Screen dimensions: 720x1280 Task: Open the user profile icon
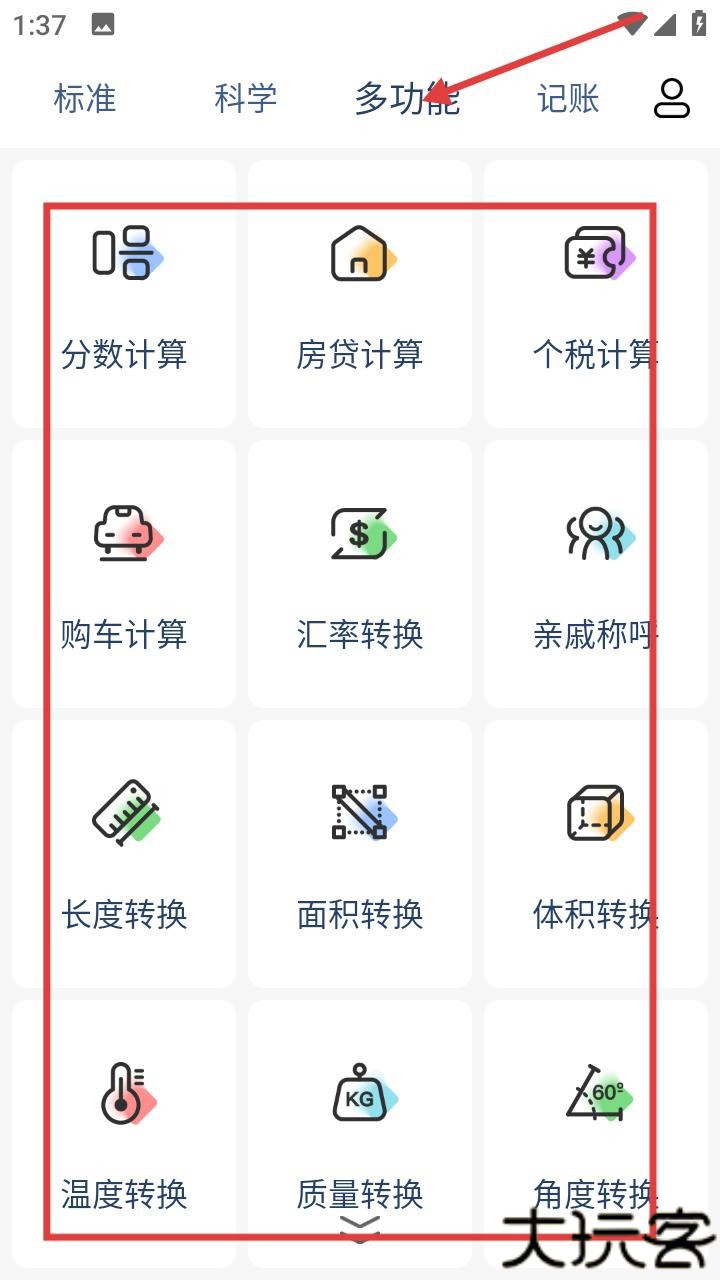point(672,98)
